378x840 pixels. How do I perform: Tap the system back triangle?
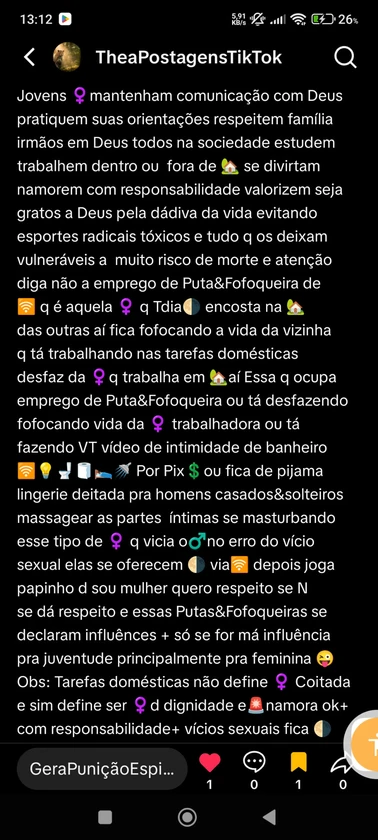pos(269,817)
